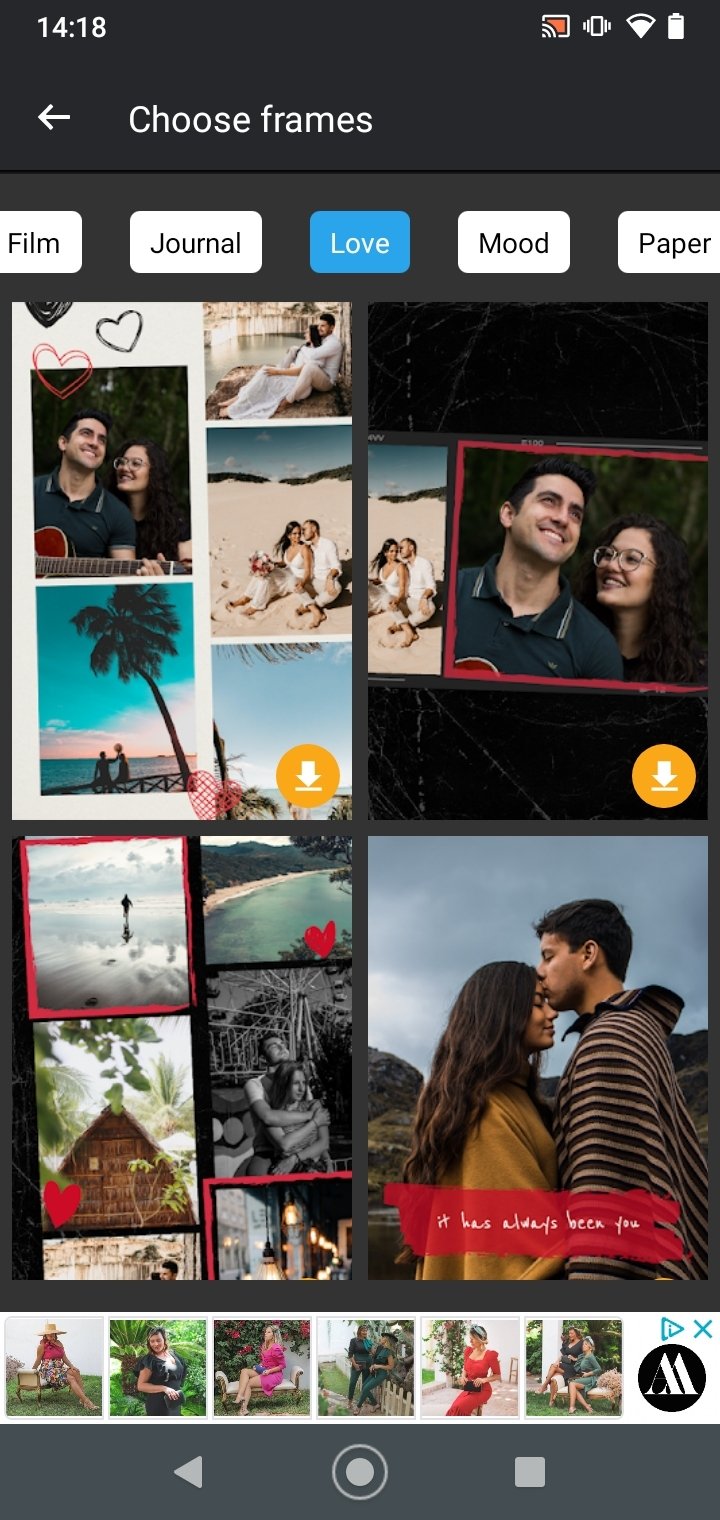Close the bottom ad banner
This screenshot has height=1520, width=720.
pos(704,1329)
